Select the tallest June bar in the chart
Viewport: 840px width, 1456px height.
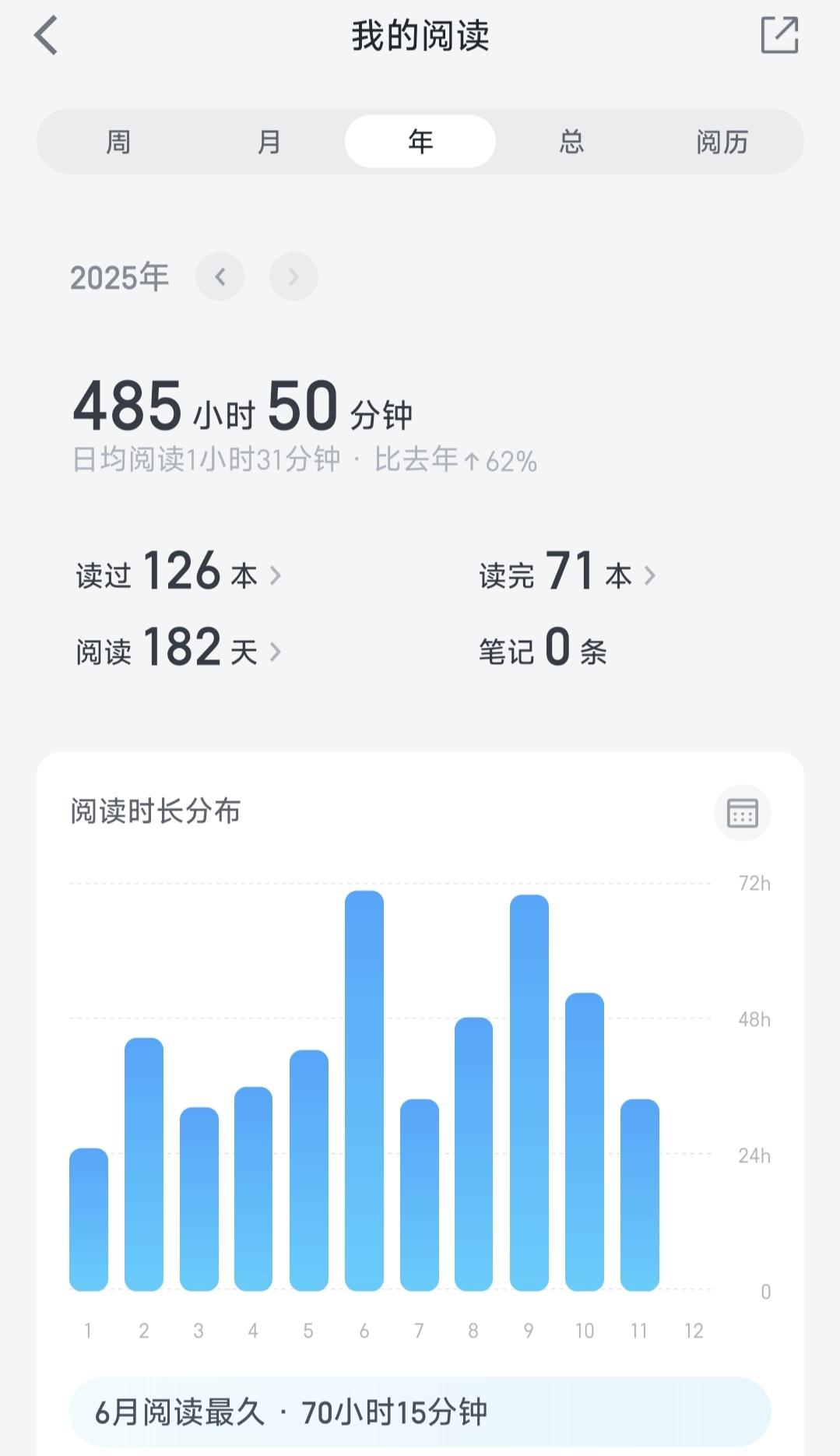pos(364,1090)
